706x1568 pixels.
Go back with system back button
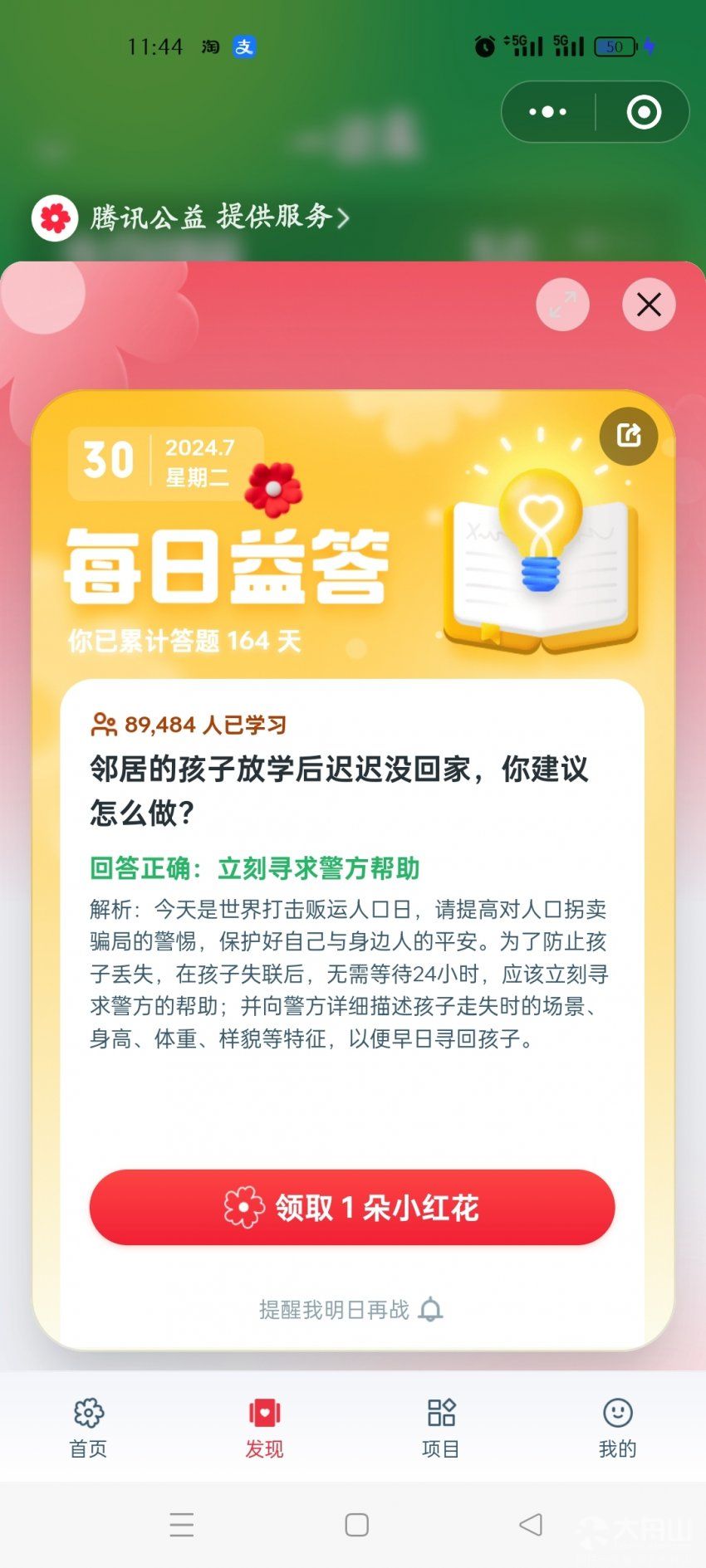(530, 1524)
